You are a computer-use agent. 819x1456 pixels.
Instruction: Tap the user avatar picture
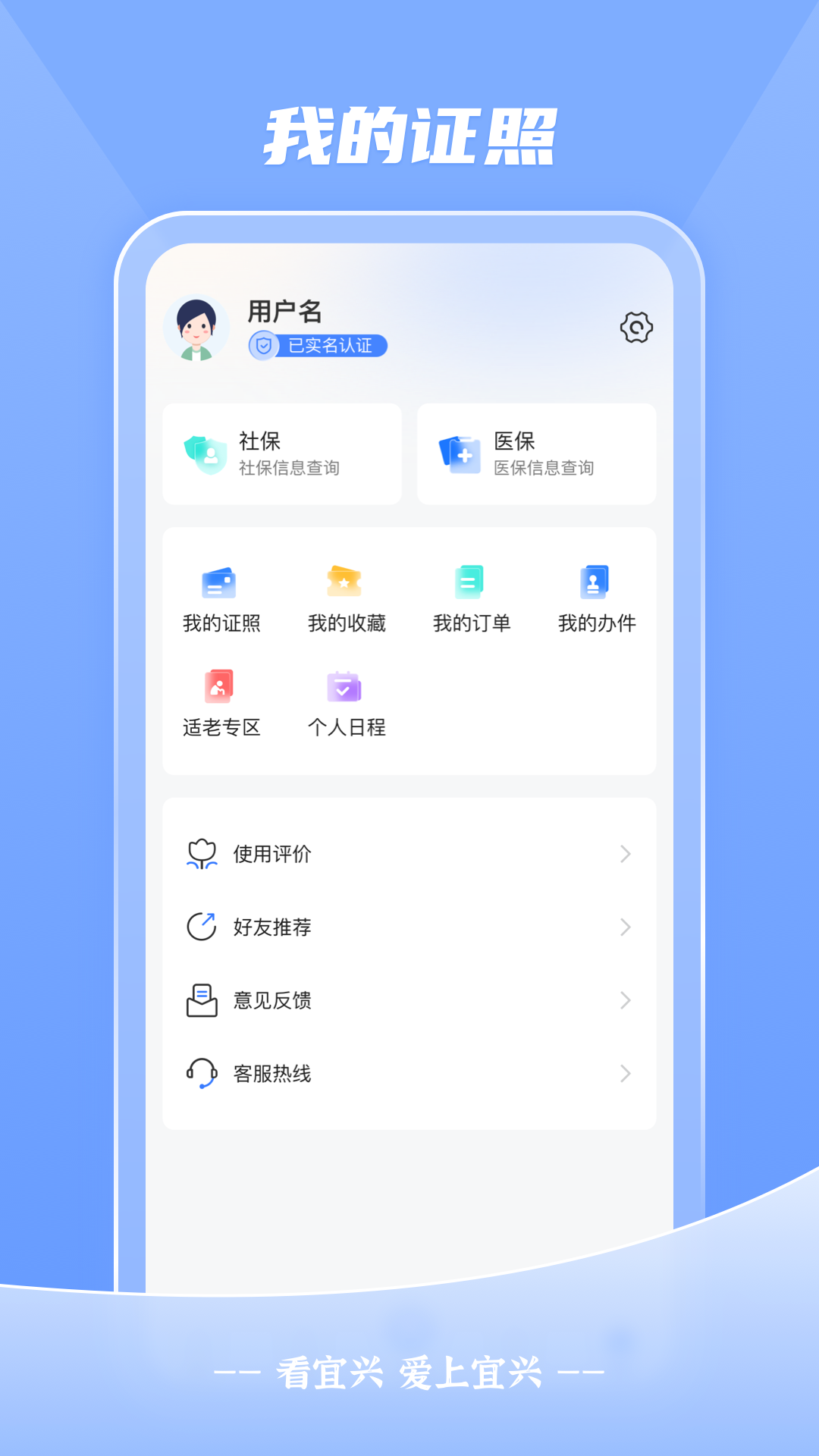pyautogui.click(x=196, y=326)
